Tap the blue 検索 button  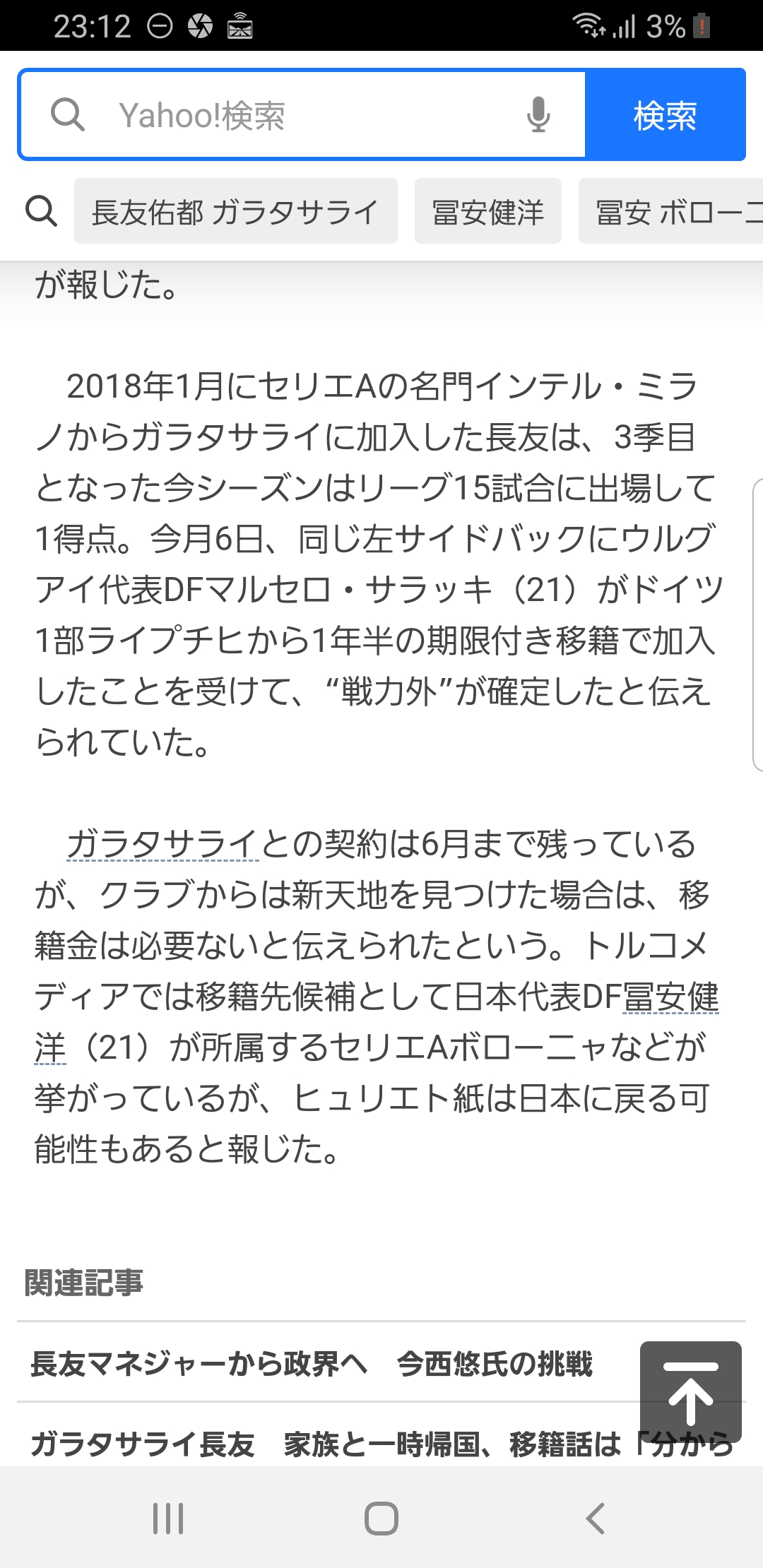click(x=665, y=115)
